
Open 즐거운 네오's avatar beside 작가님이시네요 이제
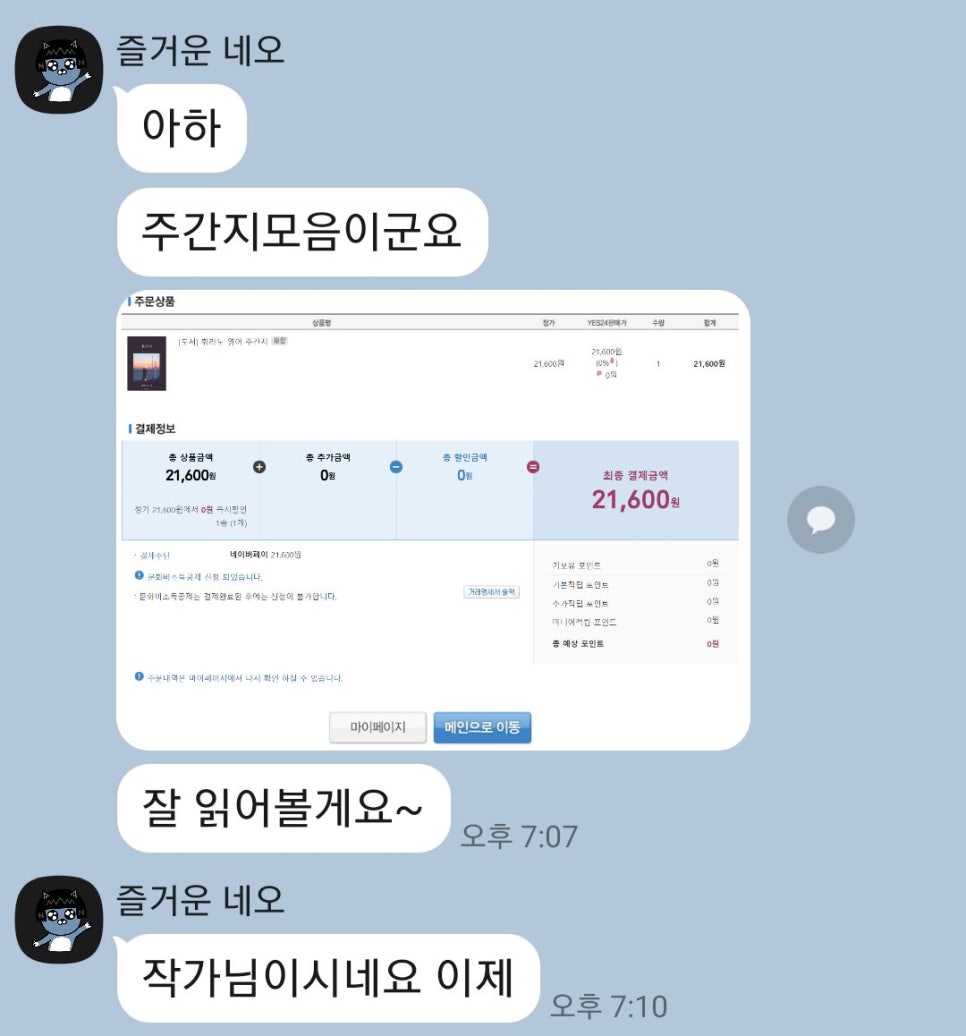pos(59,918)
